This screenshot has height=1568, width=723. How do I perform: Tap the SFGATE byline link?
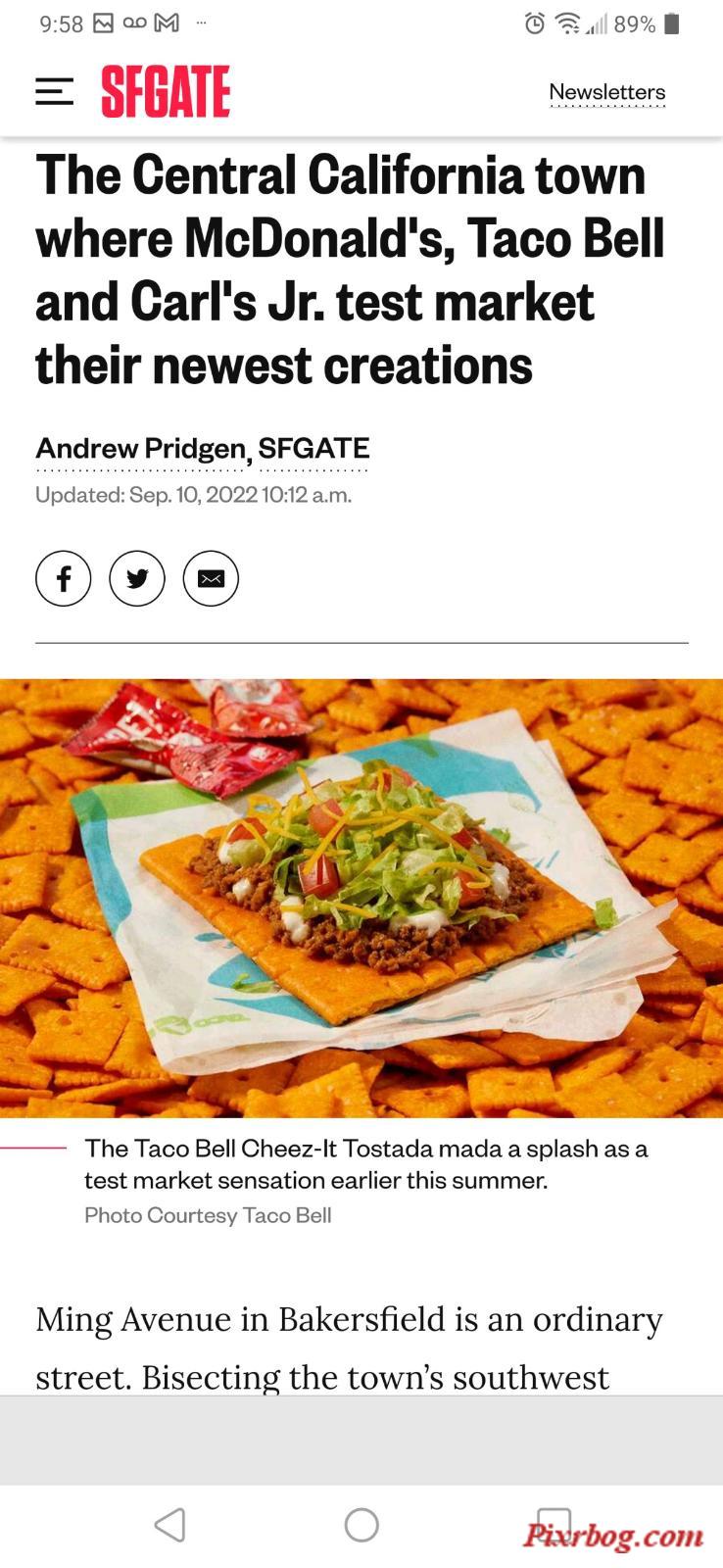pos(313,449)
